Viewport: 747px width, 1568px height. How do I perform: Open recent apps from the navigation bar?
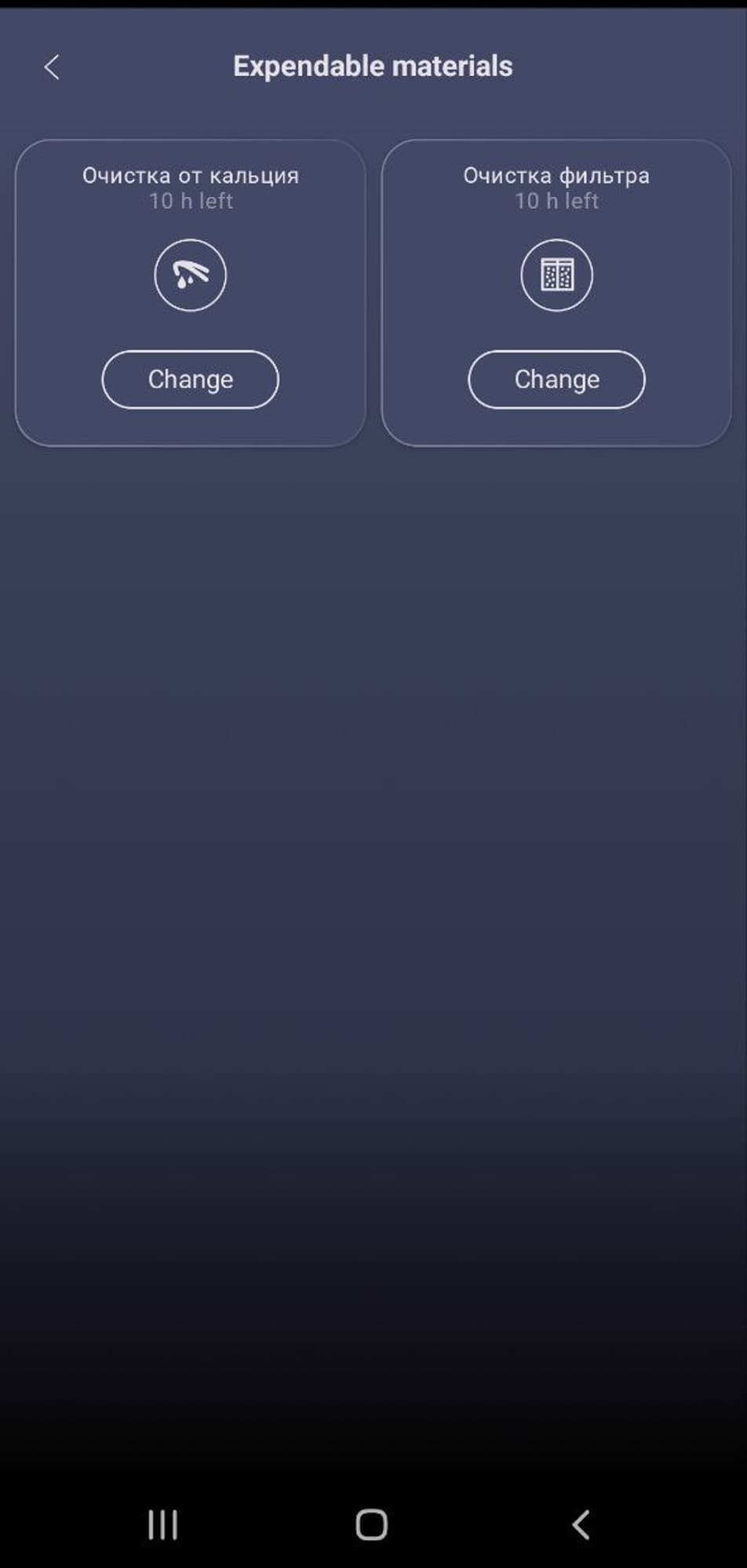162,1525
